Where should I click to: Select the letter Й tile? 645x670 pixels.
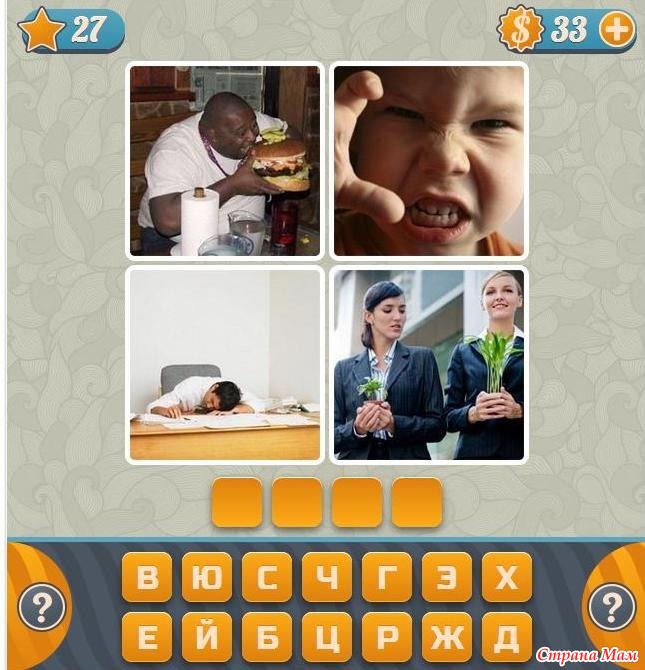207,637
